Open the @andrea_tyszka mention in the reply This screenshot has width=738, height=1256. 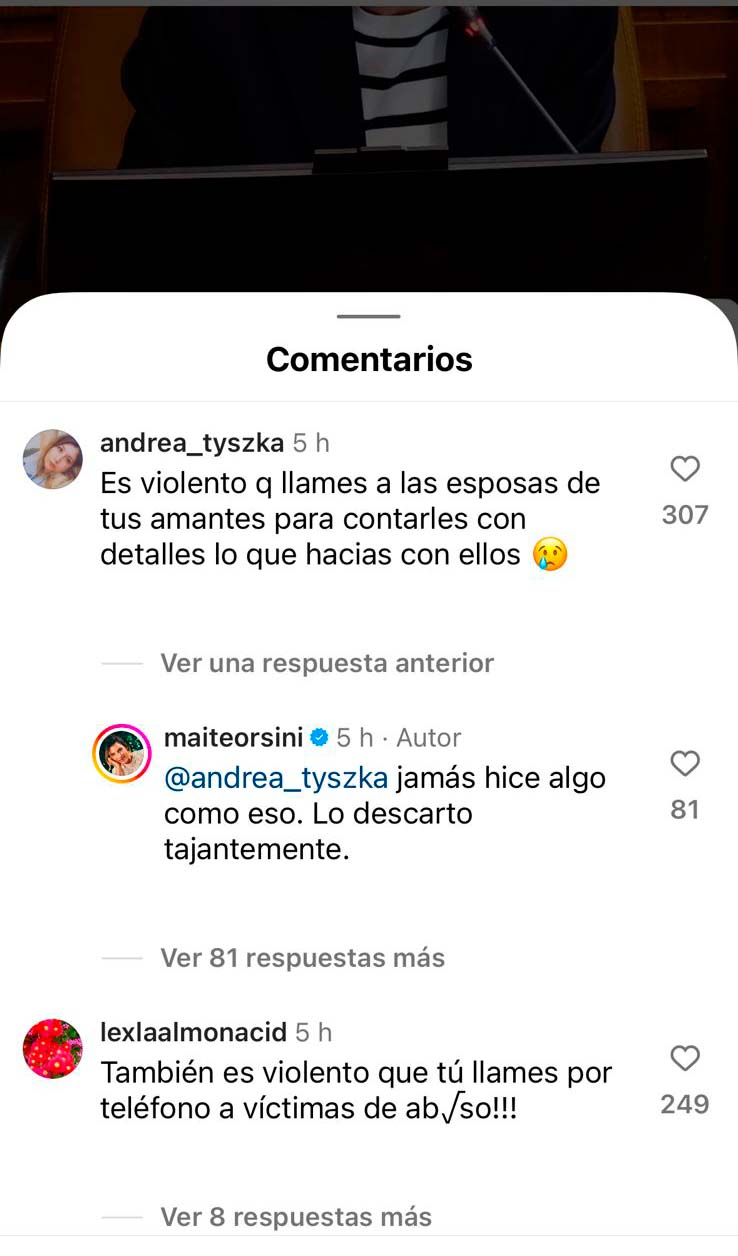276,777
